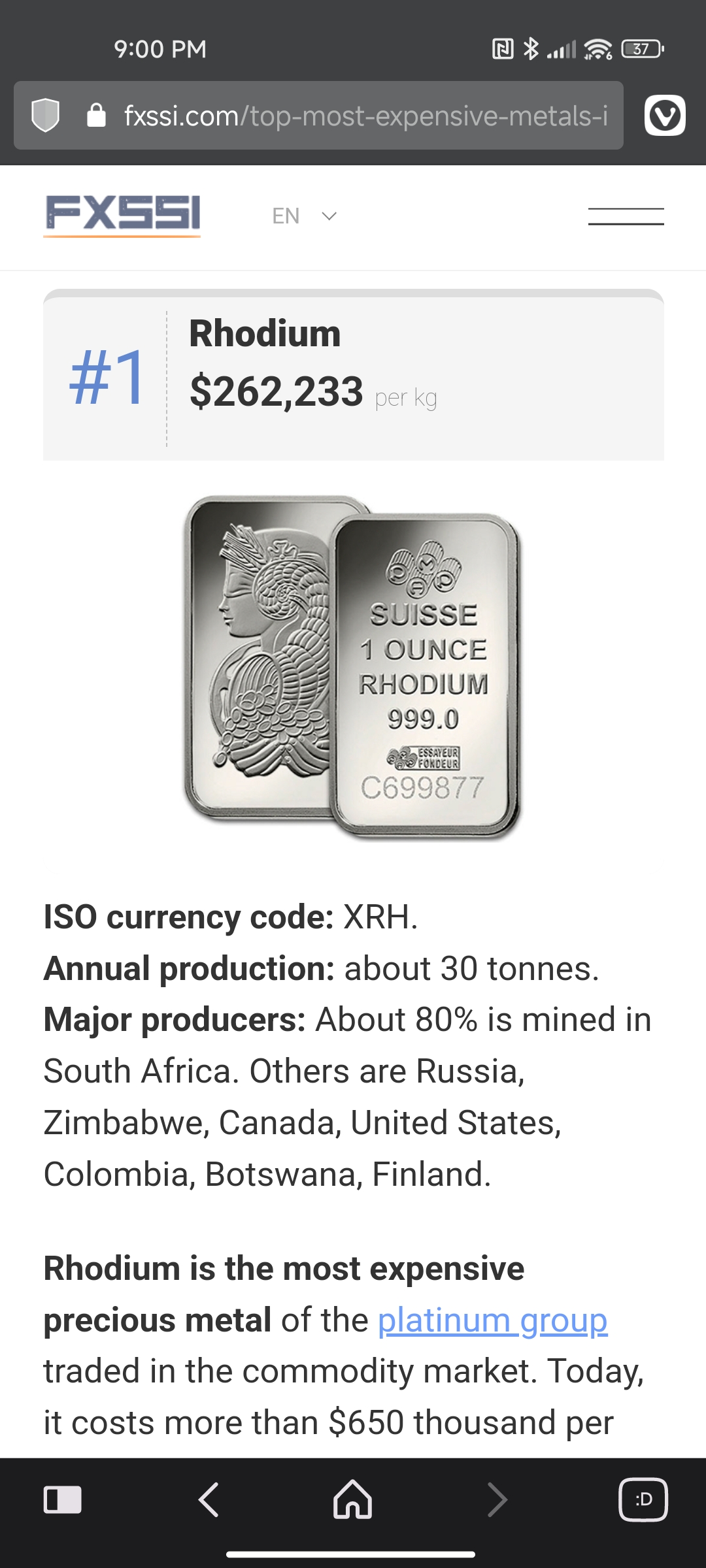Go back to the previous page
Viewport: 706px width, 1568px height.
pyautogui.click(x=209, y=1499)
